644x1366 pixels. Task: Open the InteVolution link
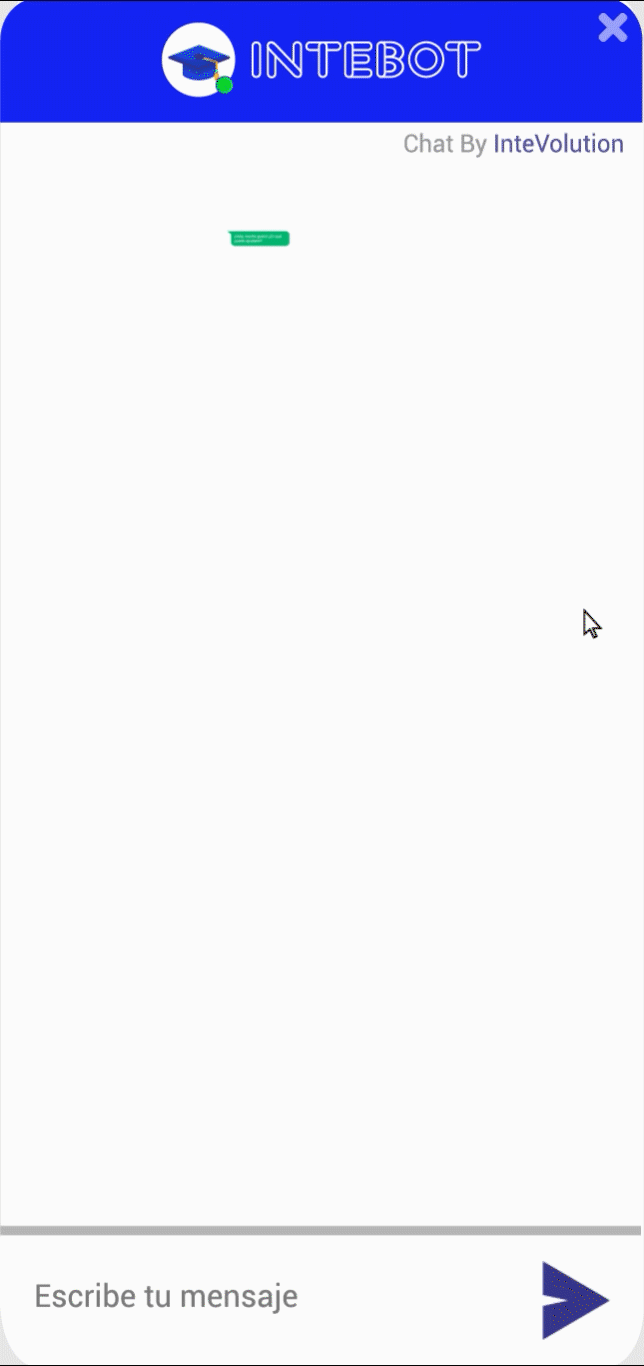pos(558,144)
